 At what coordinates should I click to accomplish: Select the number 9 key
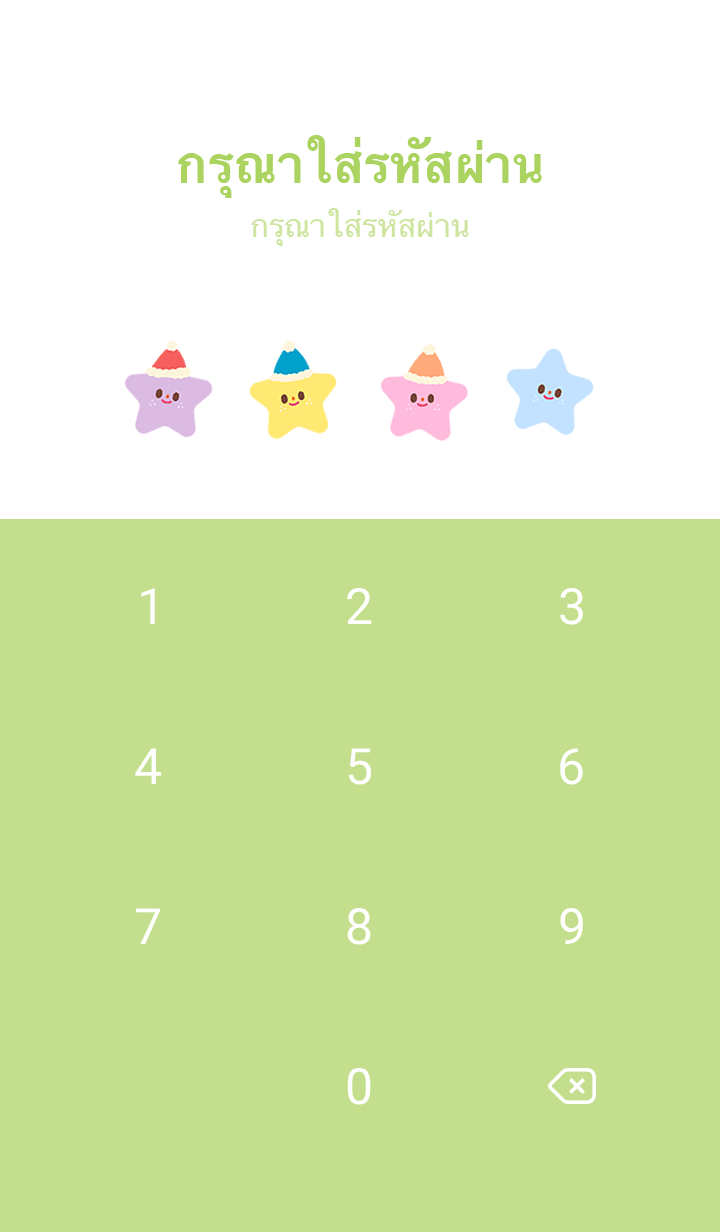point(571,927)
